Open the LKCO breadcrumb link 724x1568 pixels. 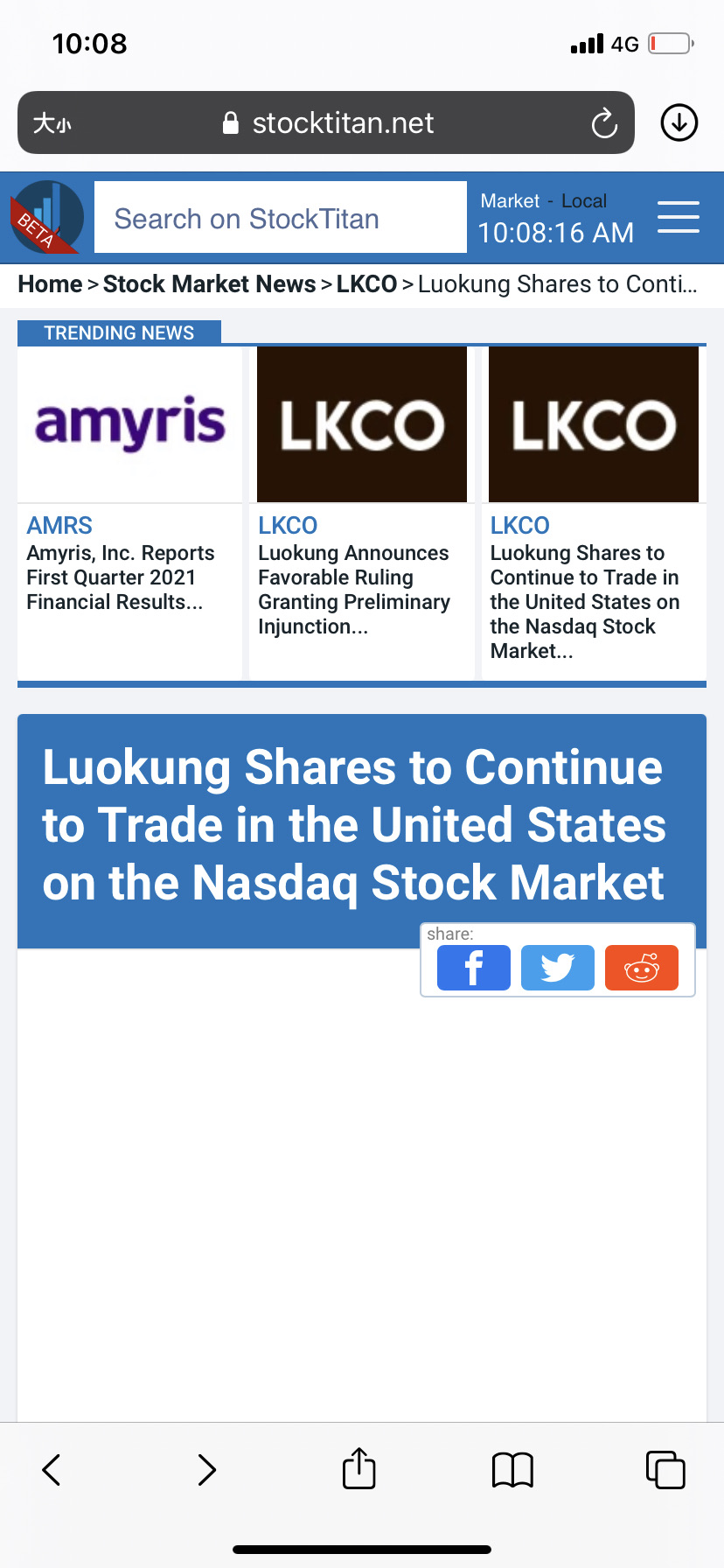pyautogui.click(x=366, y=284)
